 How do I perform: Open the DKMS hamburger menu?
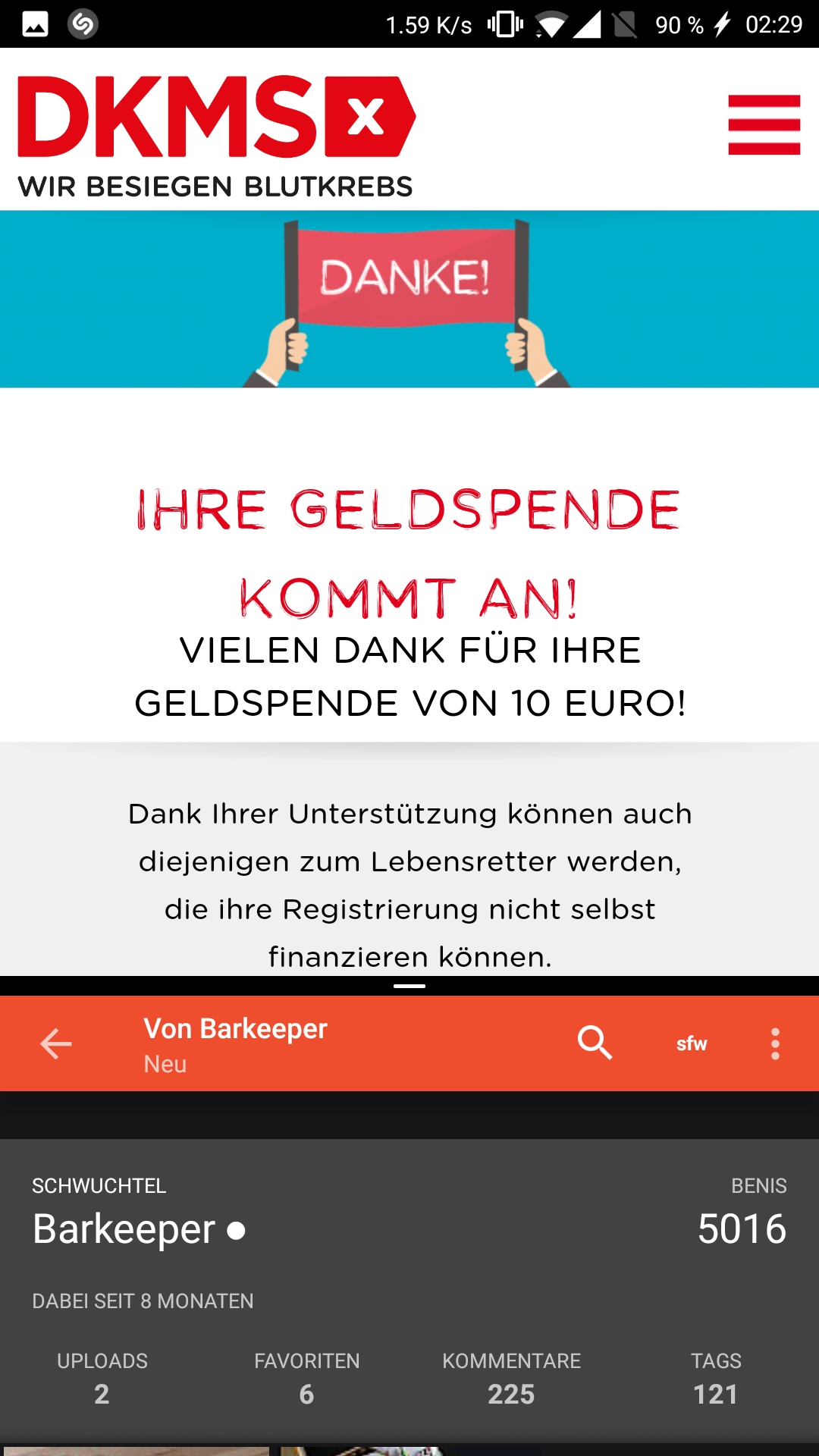coord(764,125)
